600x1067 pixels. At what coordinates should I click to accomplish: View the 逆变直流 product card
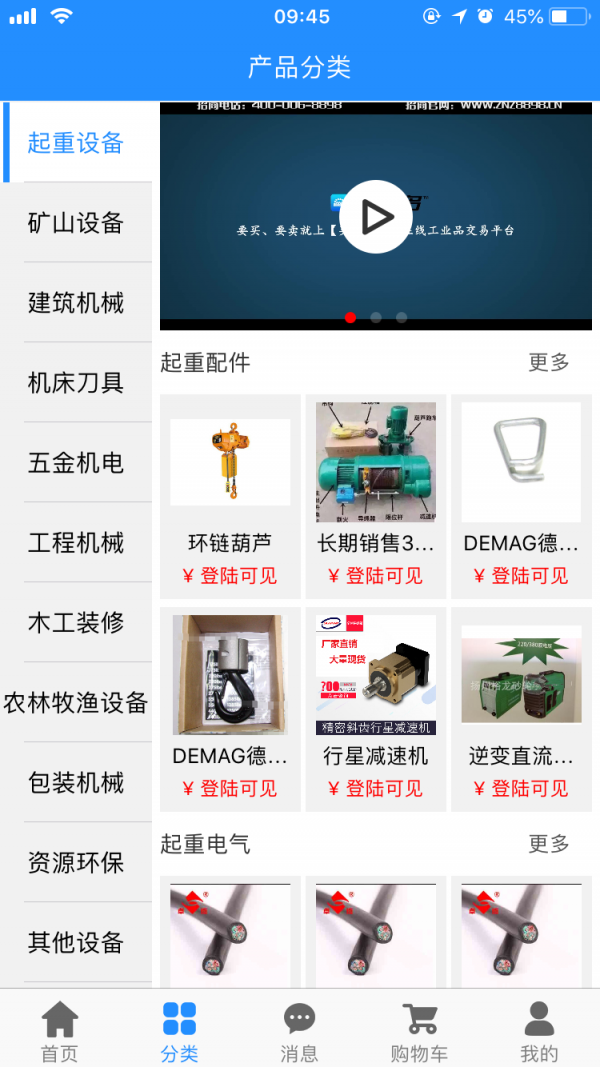(x=521, y=708)
